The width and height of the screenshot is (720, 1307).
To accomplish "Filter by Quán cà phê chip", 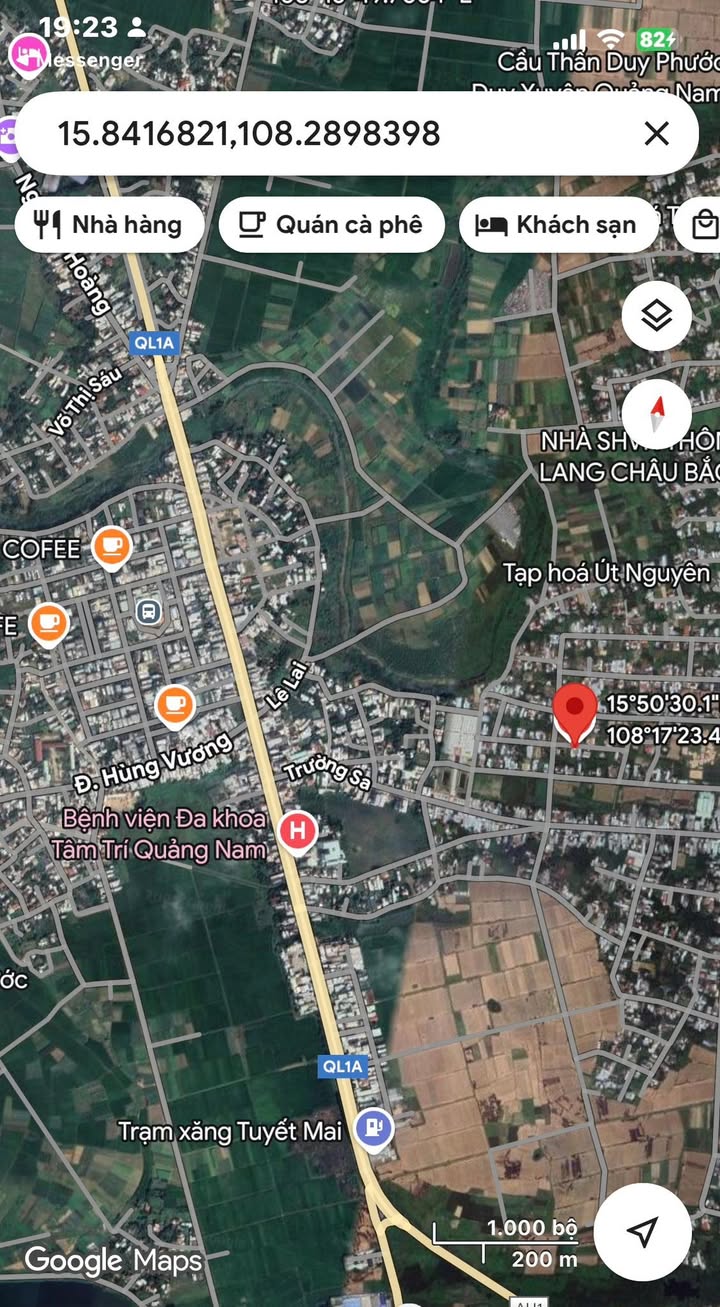I will coord(331,225).
